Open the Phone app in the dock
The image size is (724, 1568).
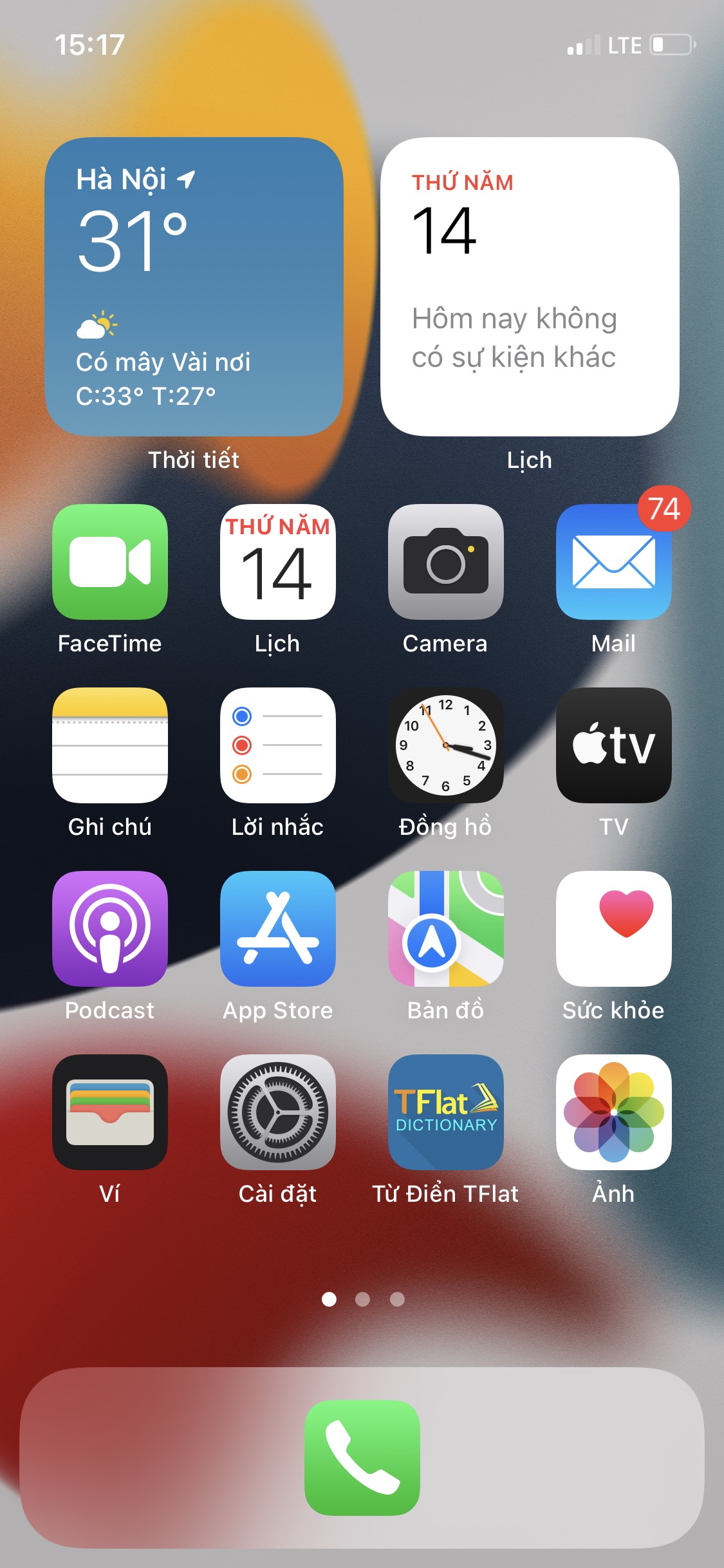pos(362,1457)
